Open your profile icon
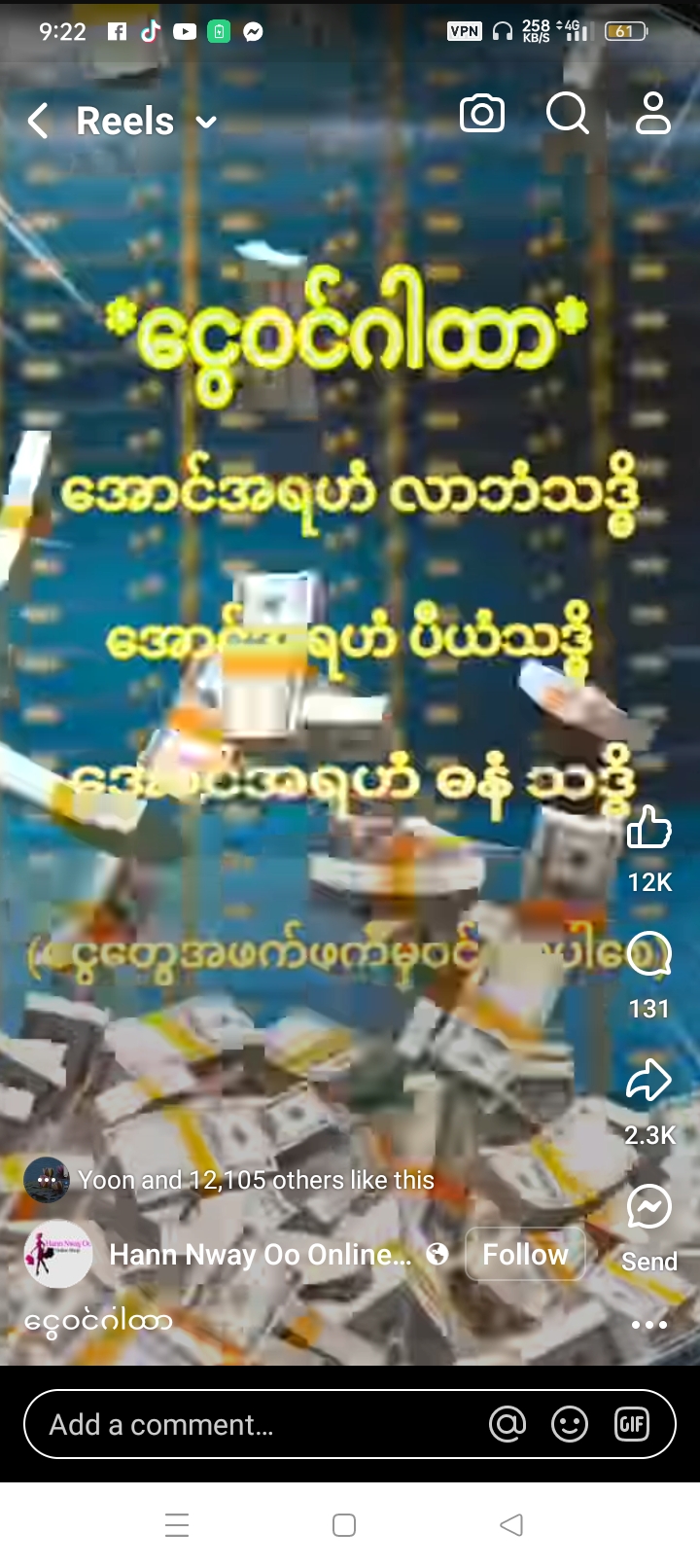700x1568 pixels. pos(653,115)
